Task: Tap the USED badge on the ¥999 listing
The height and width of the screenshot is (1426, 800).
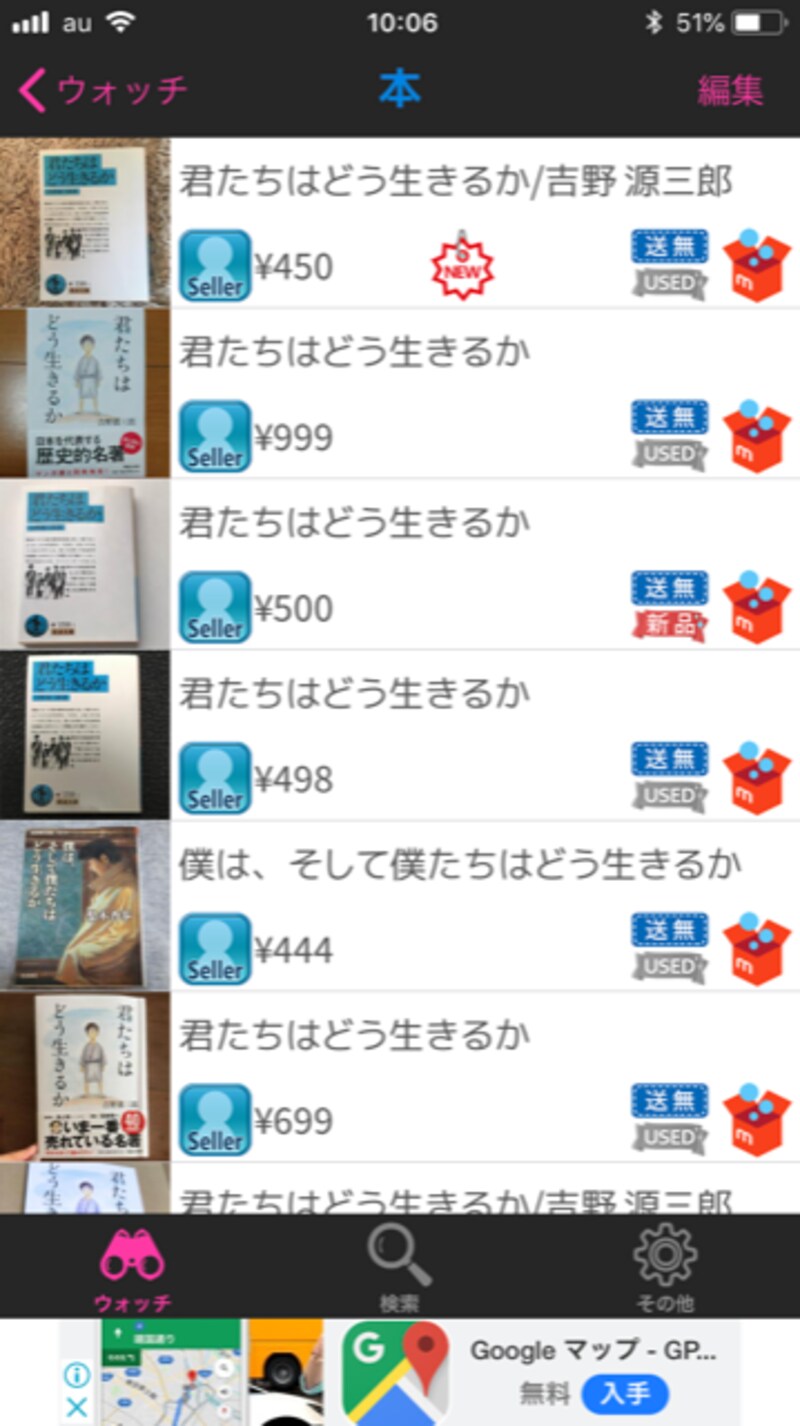Action: point(668,451)
